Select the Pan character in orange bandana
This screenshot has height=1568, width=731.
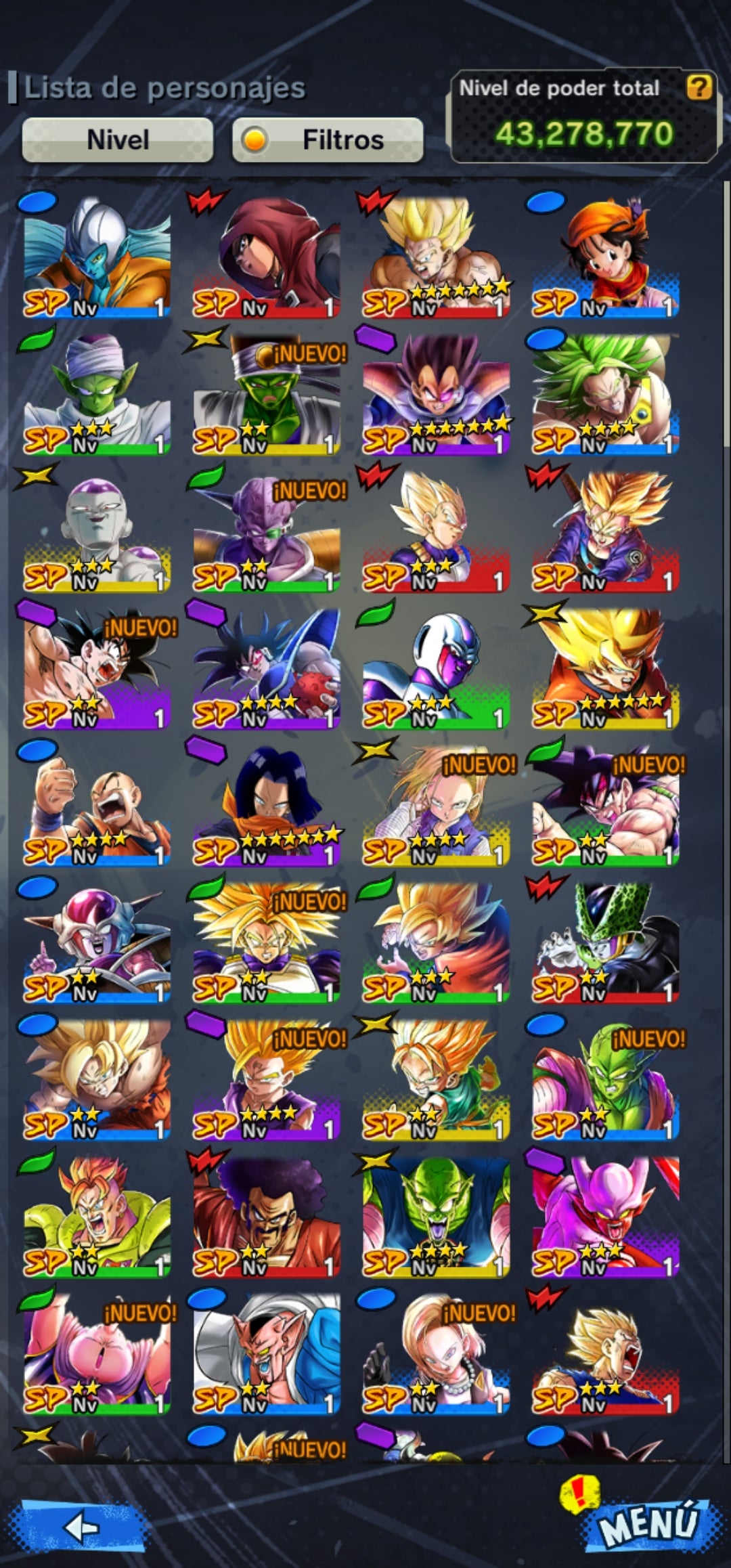[605, 257]
